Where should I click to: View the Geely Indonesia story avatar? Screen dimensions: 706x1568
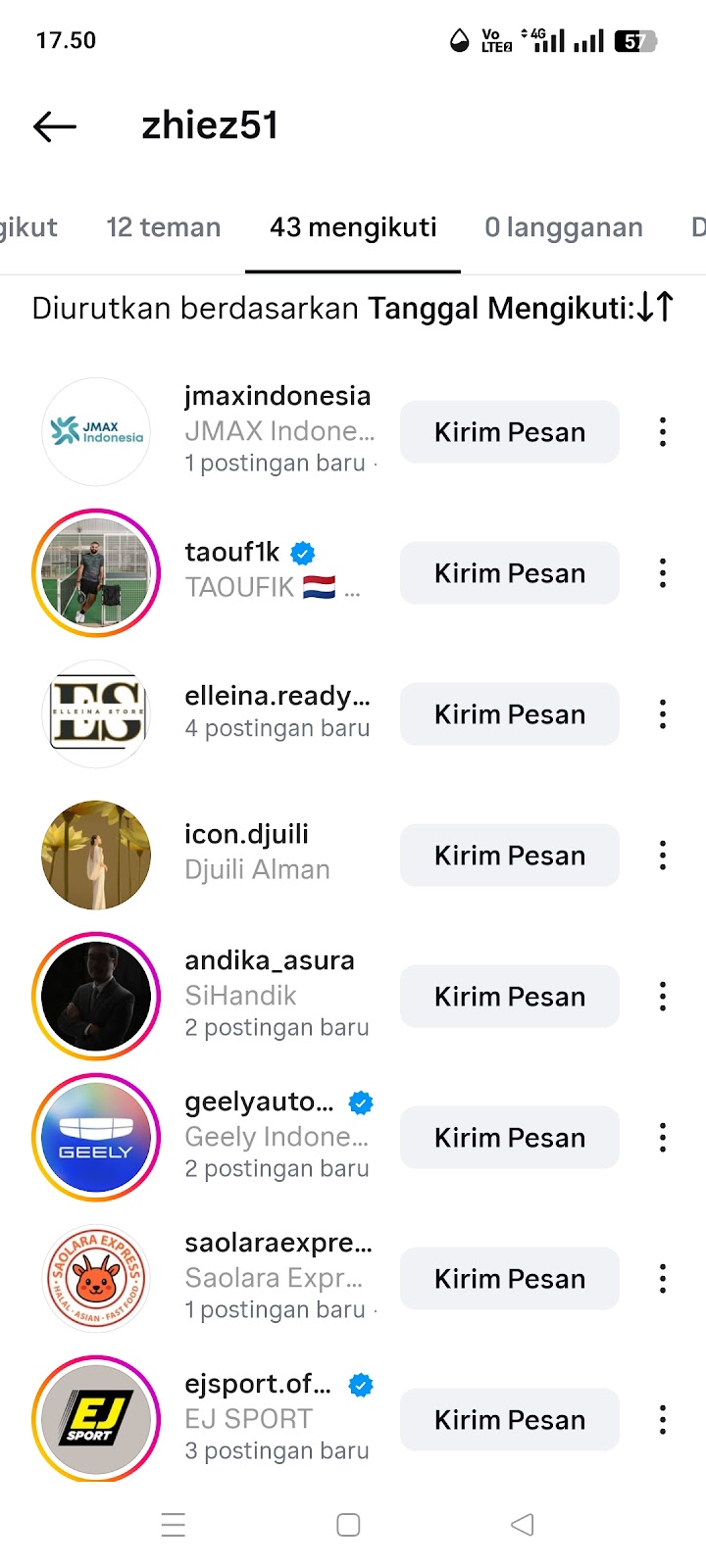(x=96, y=1138)
